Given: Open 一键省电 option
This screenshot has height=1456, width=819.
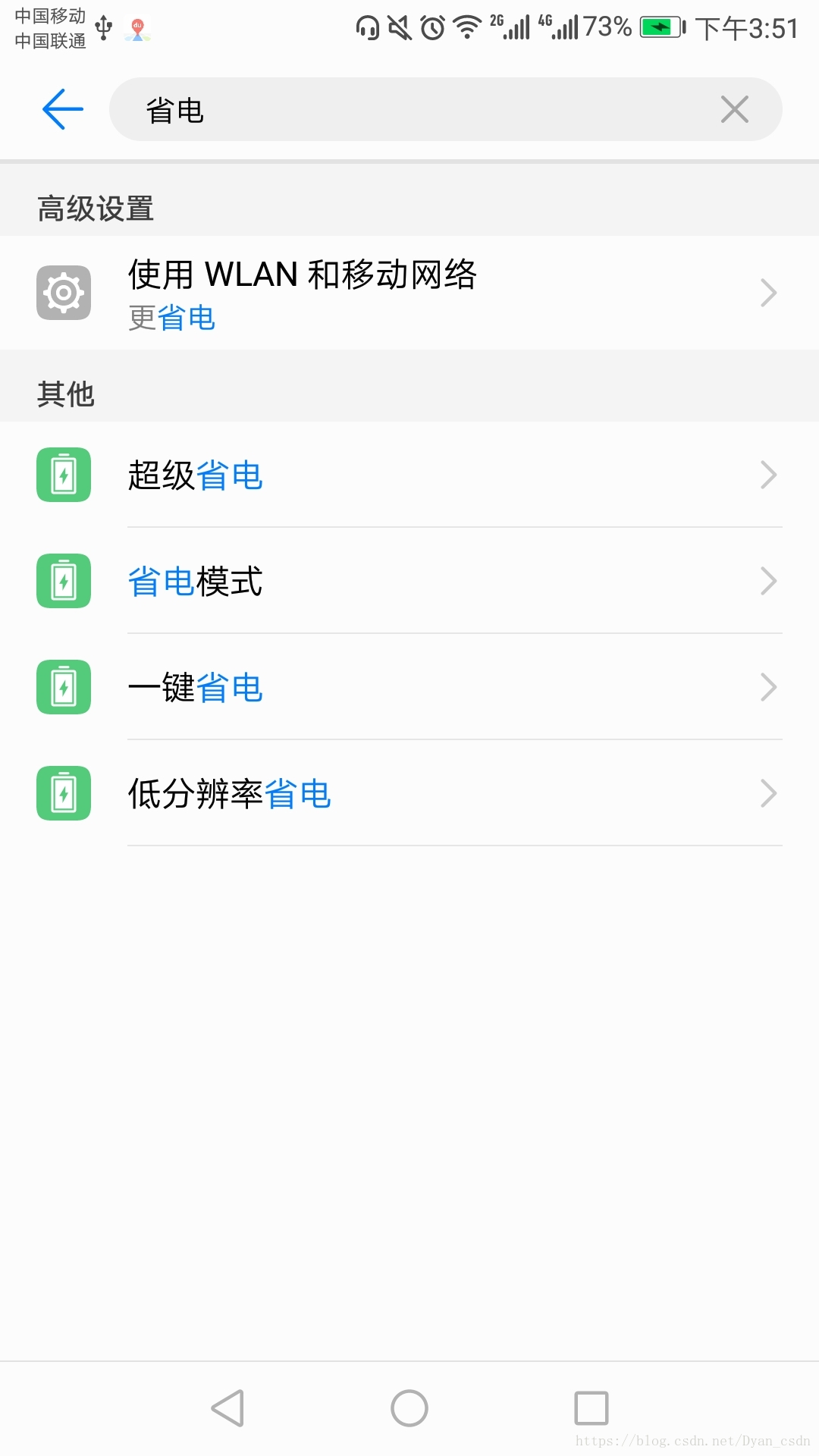Looking at the screenshot, I should coord(409,688).
